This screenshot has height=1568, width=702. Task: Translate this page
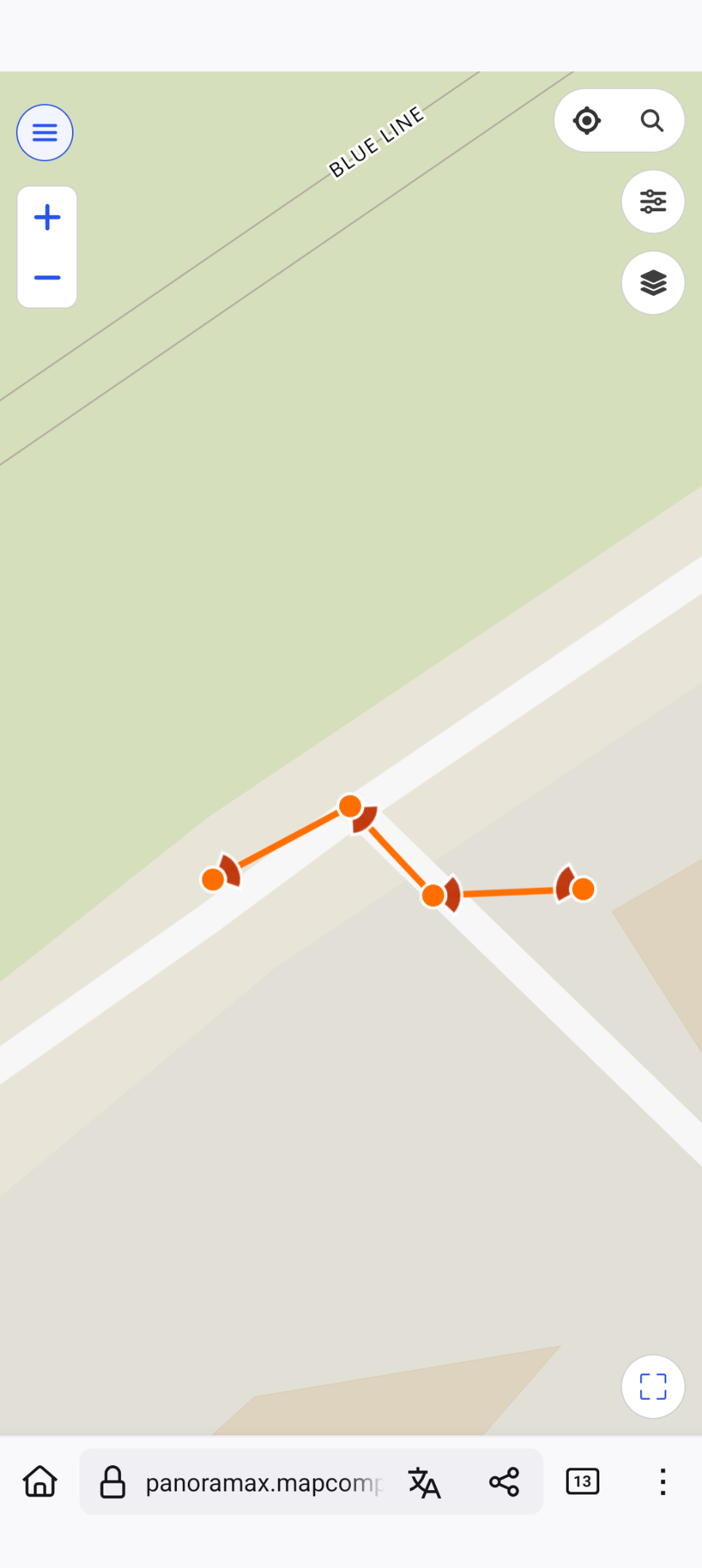pyautogui.click(x=424, y=1483)
